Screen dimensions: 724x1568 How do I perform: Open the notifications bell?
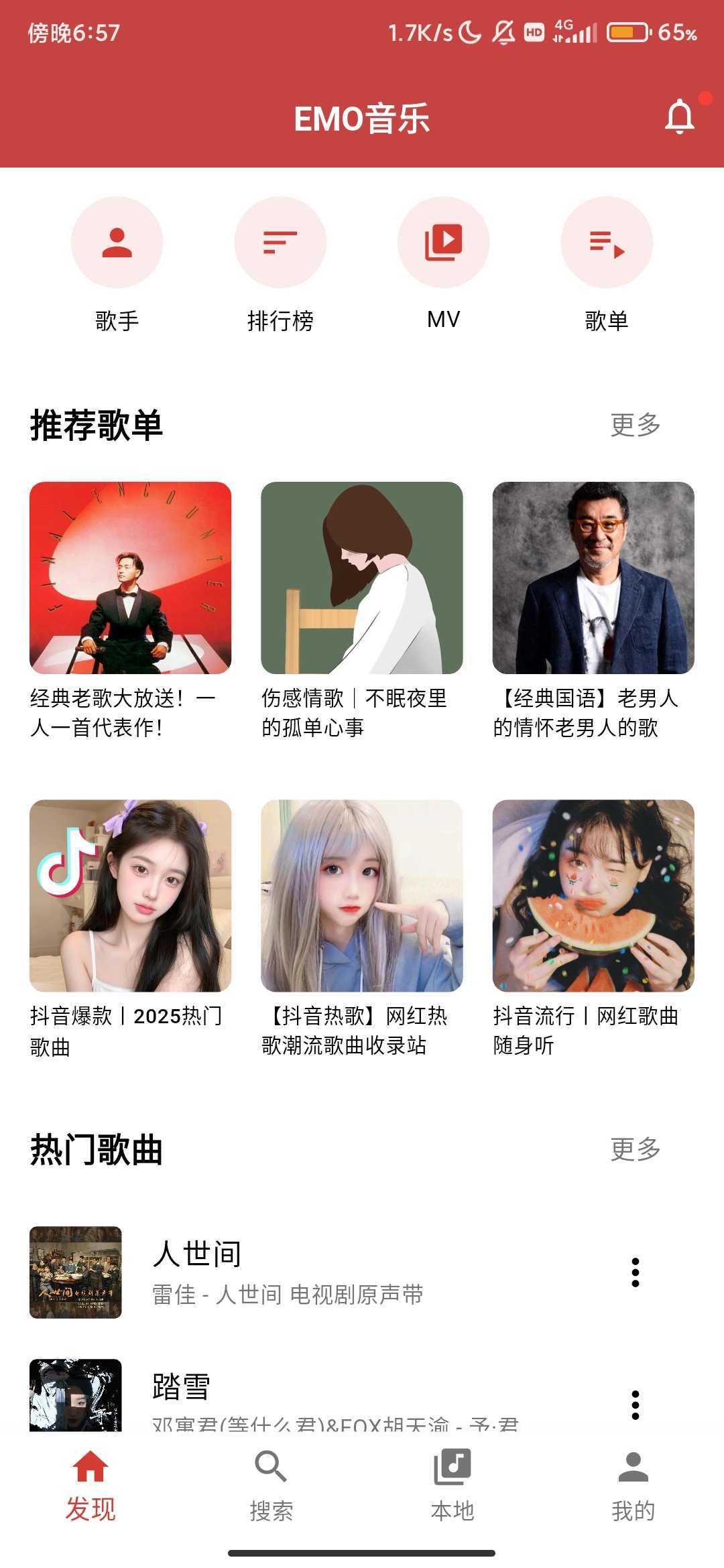(x=679, y=117)
